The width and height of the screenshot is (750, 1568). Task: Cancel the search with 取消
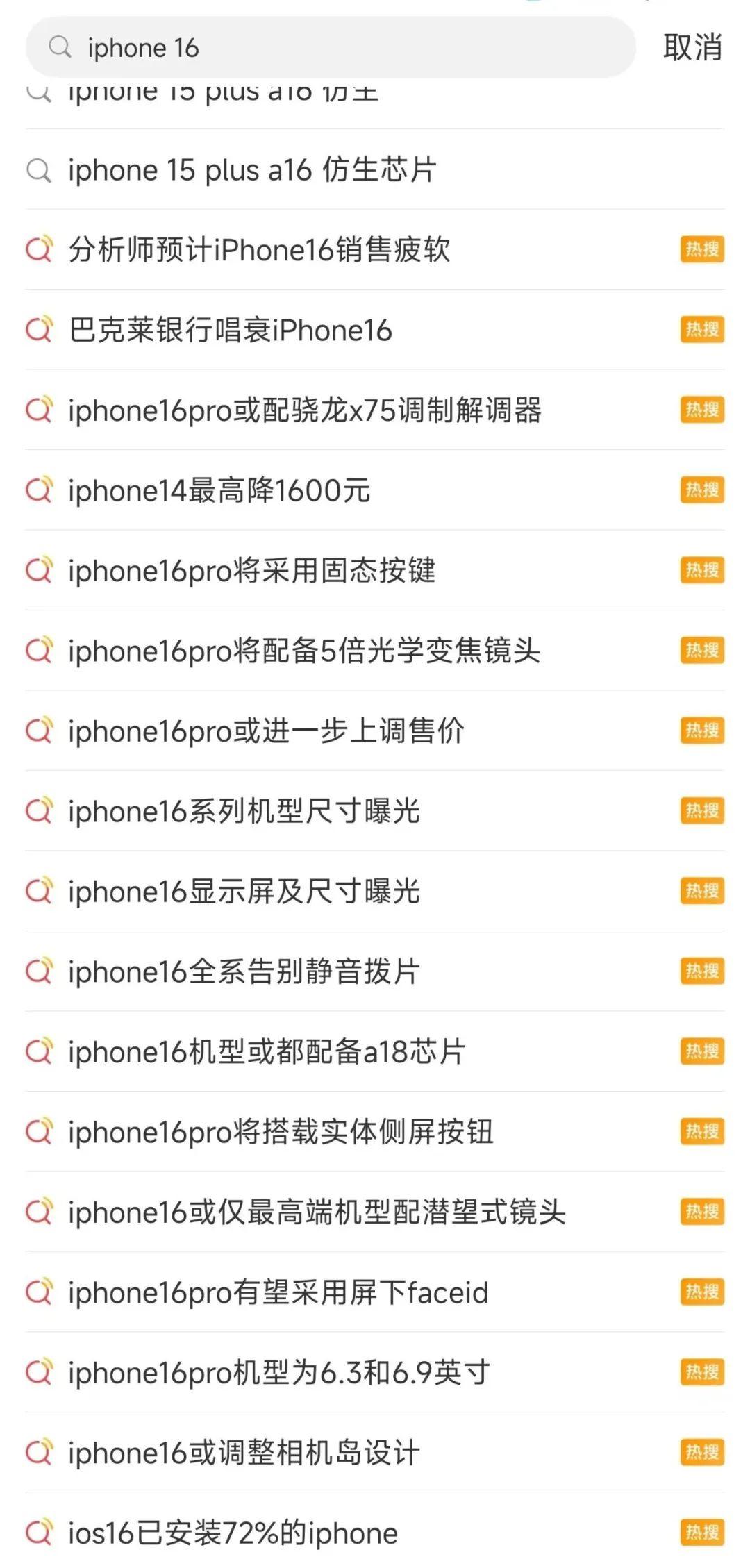point(692,47)
